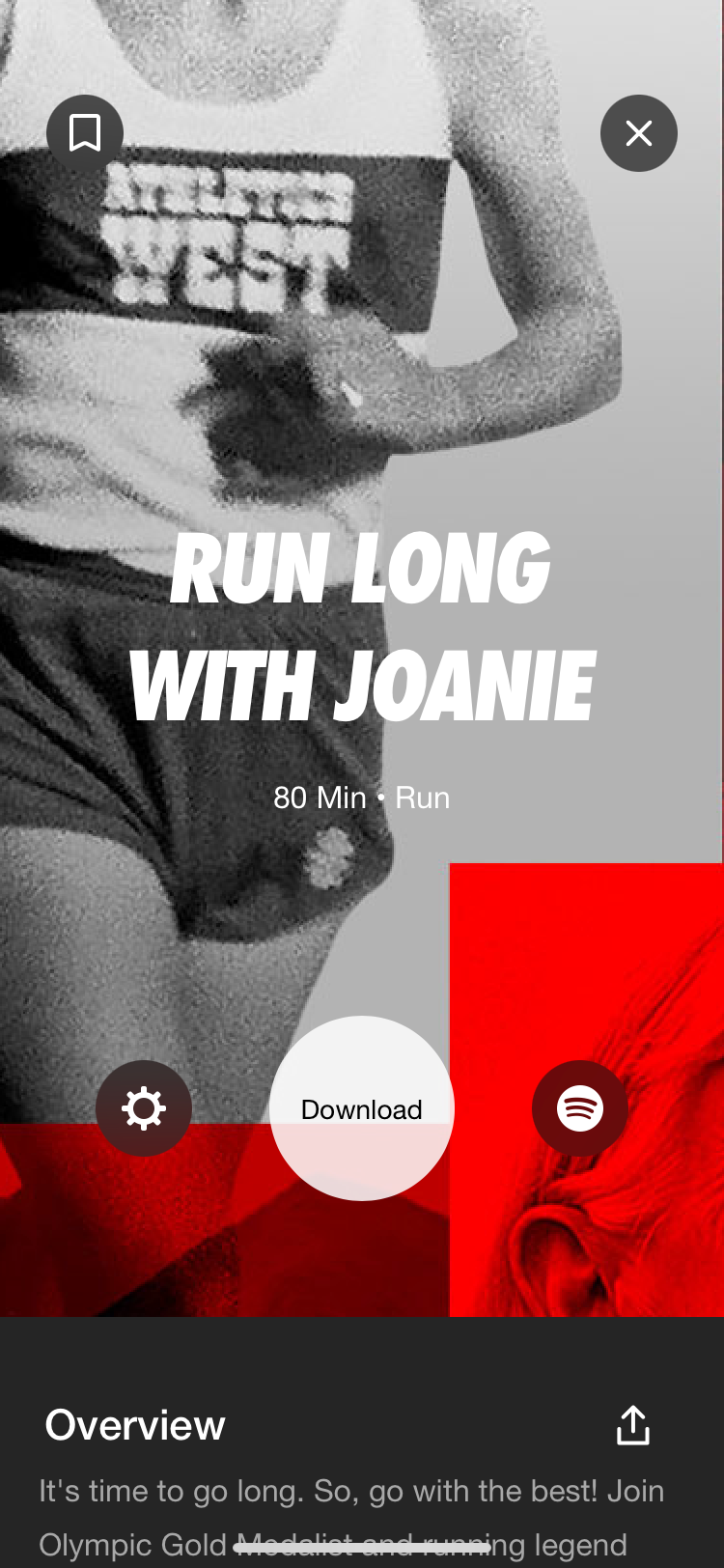Download the guided run
Screen dimensions: 724x1568
pyautogui.click(x=362, y=1108)
